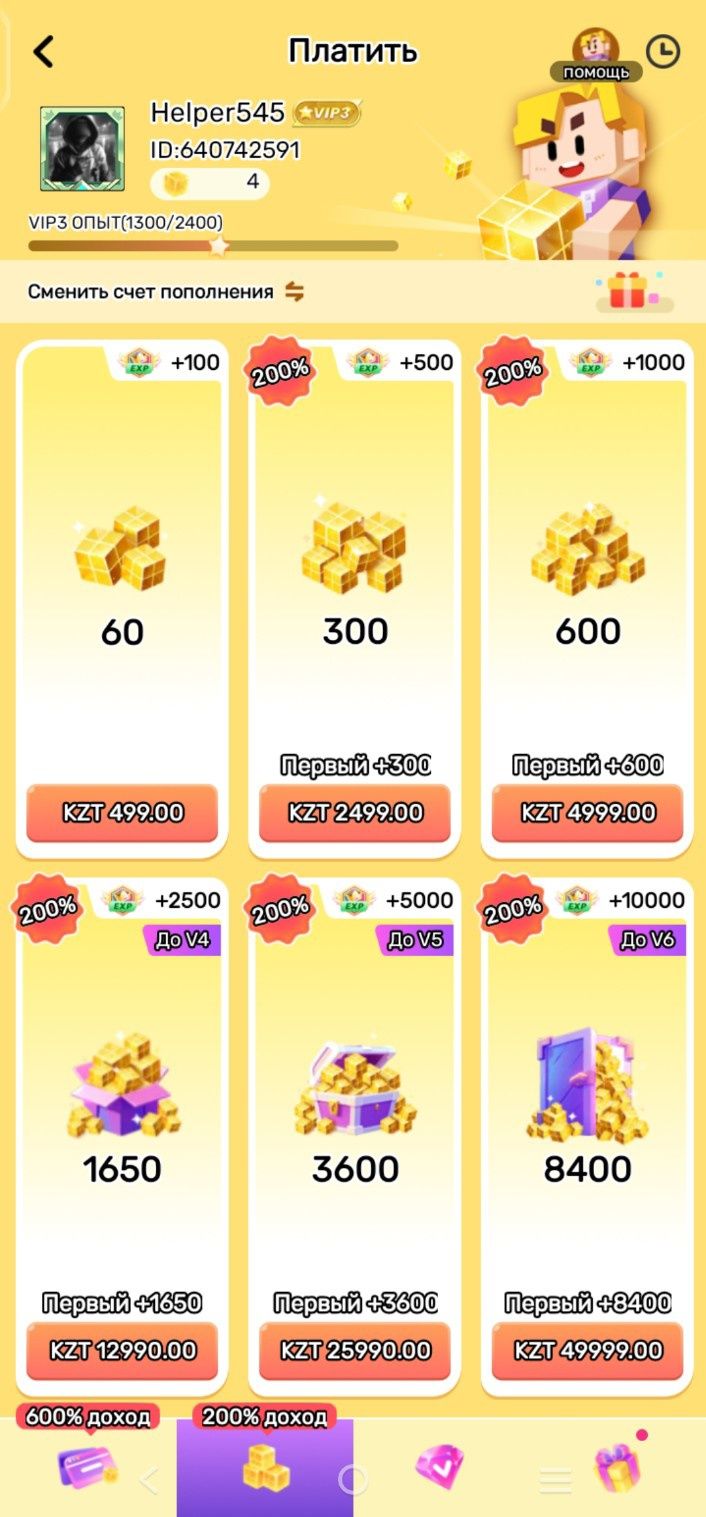Buy 3600 cubes for KZT 25990.00
This screenshot has height=1517, width=706.
tap(355, 1350)
